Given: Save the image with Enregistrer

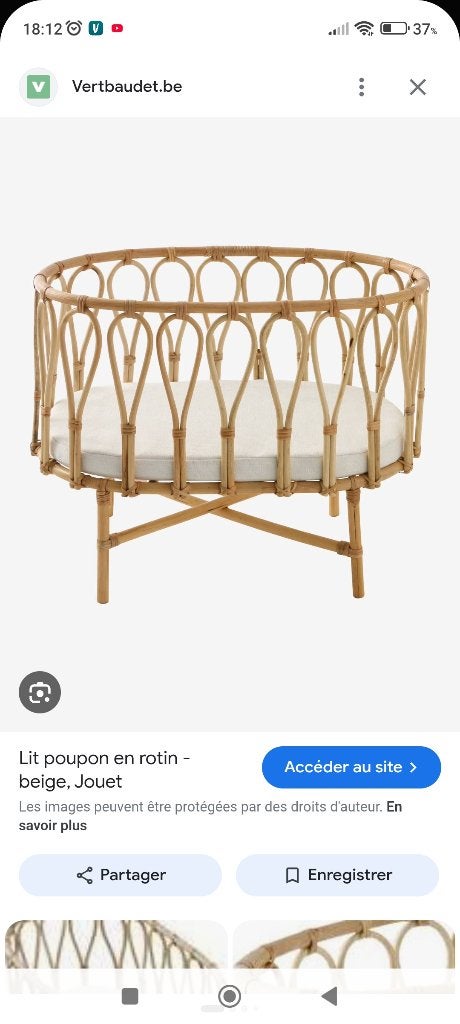Looking at the screenshot, I should (x=337, y=875).
